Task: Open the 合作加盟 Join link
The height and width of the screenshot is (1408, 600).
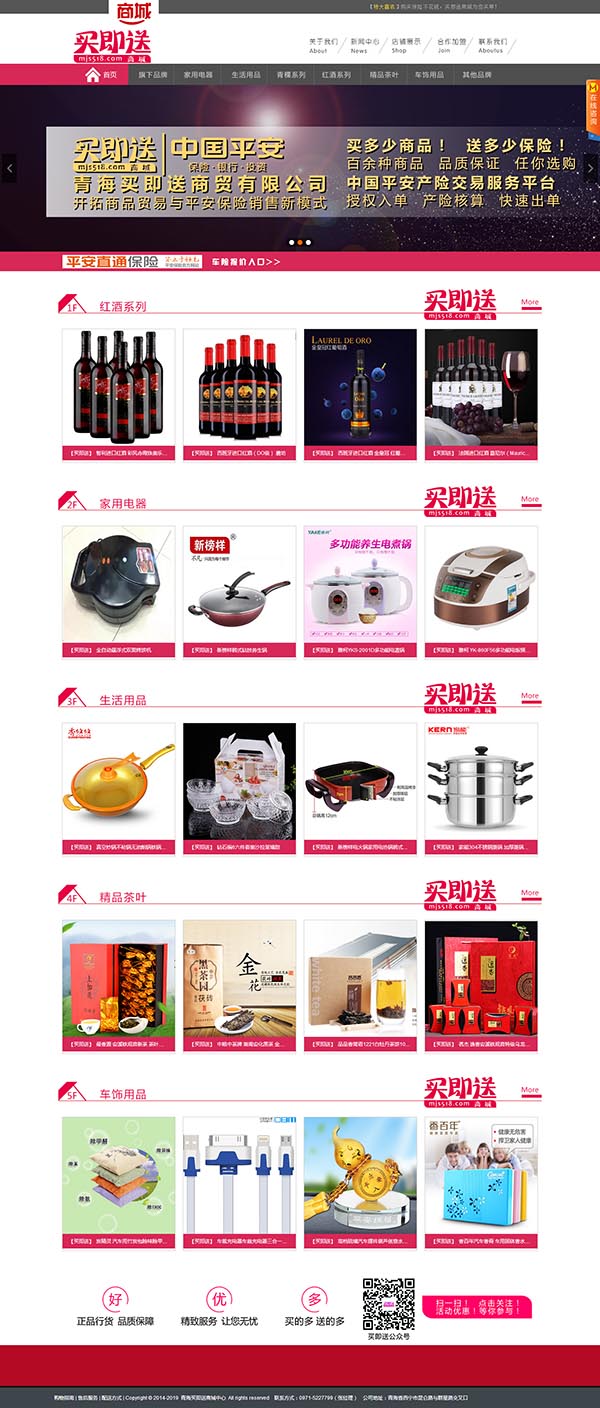Action: [450, 45]
